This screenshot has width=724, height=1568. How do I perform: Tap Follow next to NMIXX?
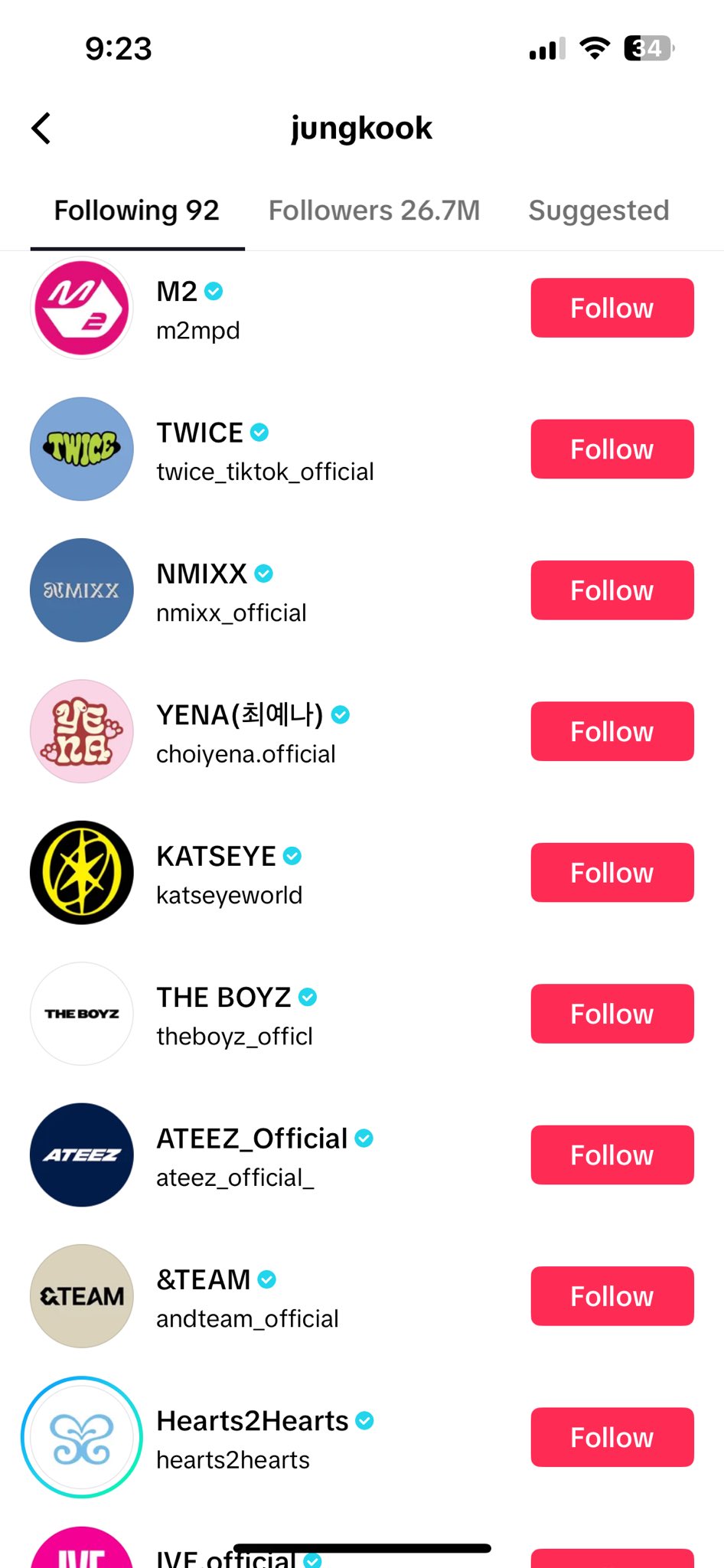pyautogui.click(x=611, y=590)
